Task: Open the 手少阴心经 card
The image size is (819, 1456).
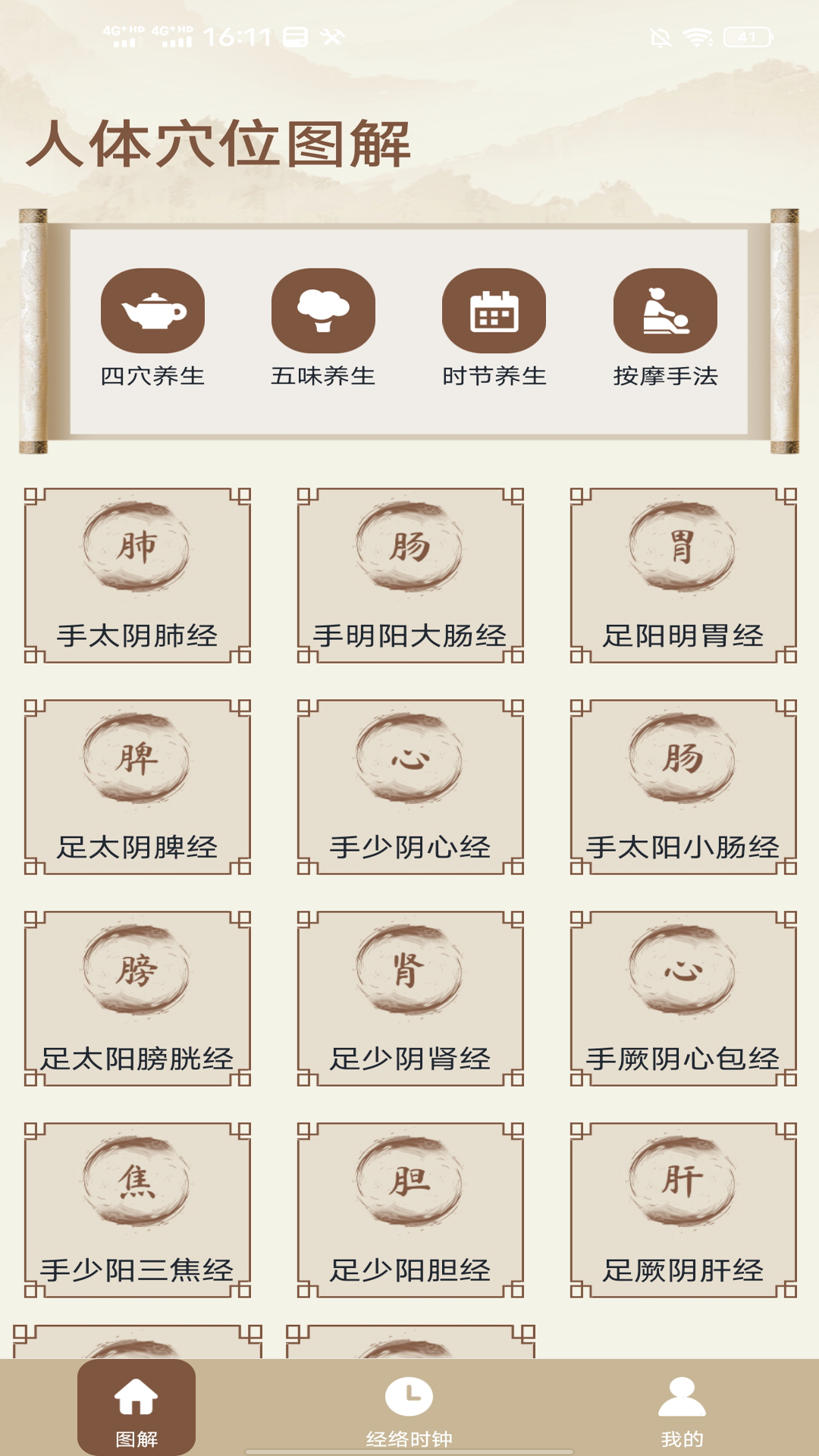Action: point(410,787)
